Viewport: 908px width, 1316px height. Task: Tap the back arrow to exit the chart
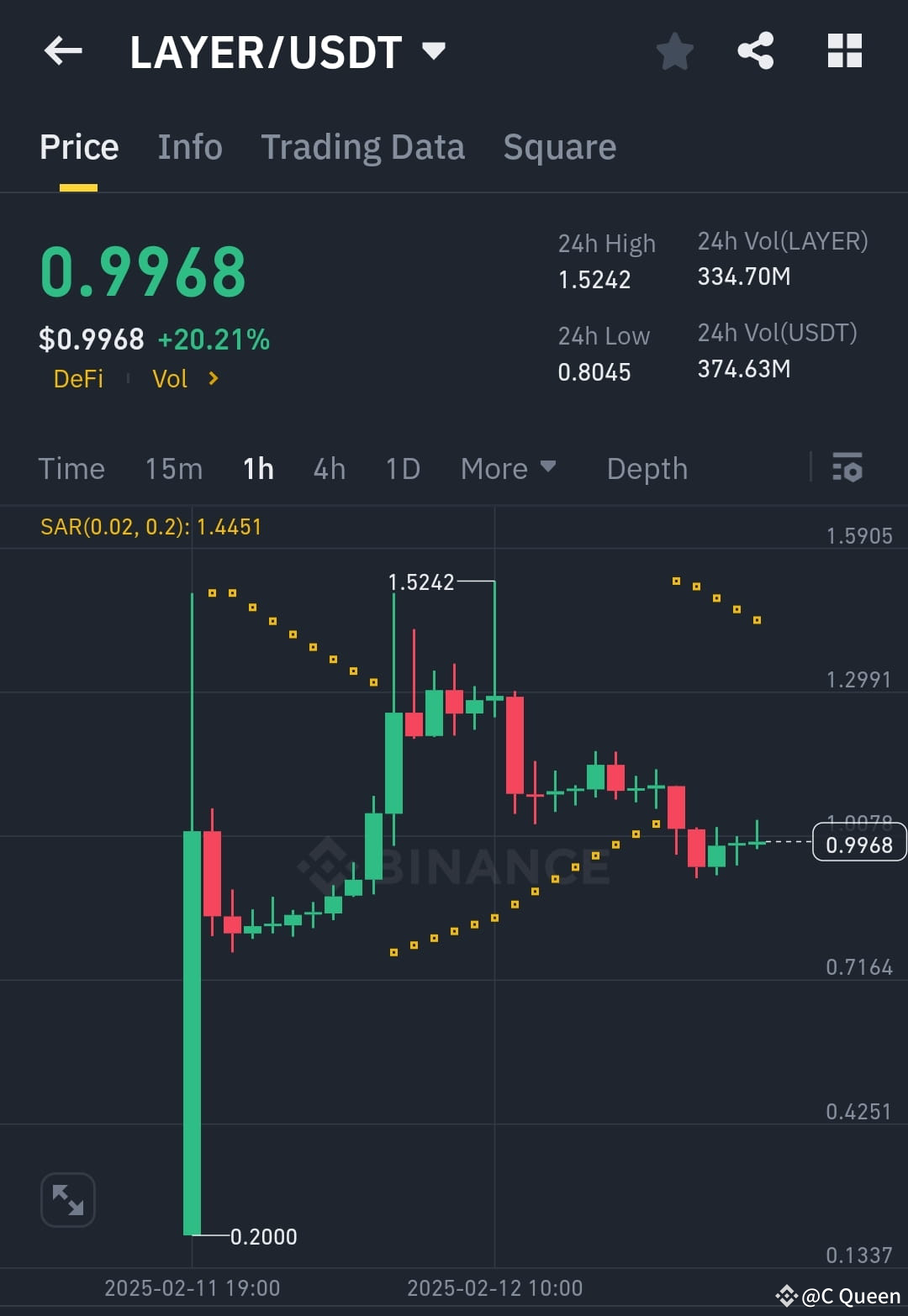coord(63,51)
